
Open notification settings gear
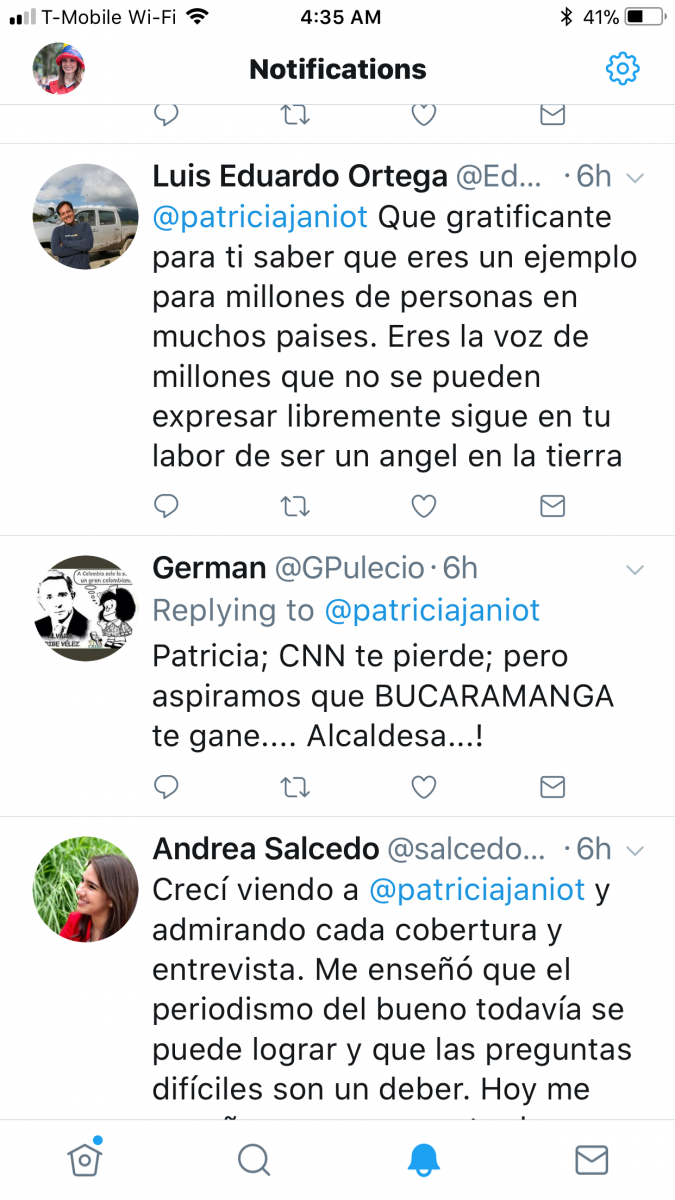coord(622,69)
